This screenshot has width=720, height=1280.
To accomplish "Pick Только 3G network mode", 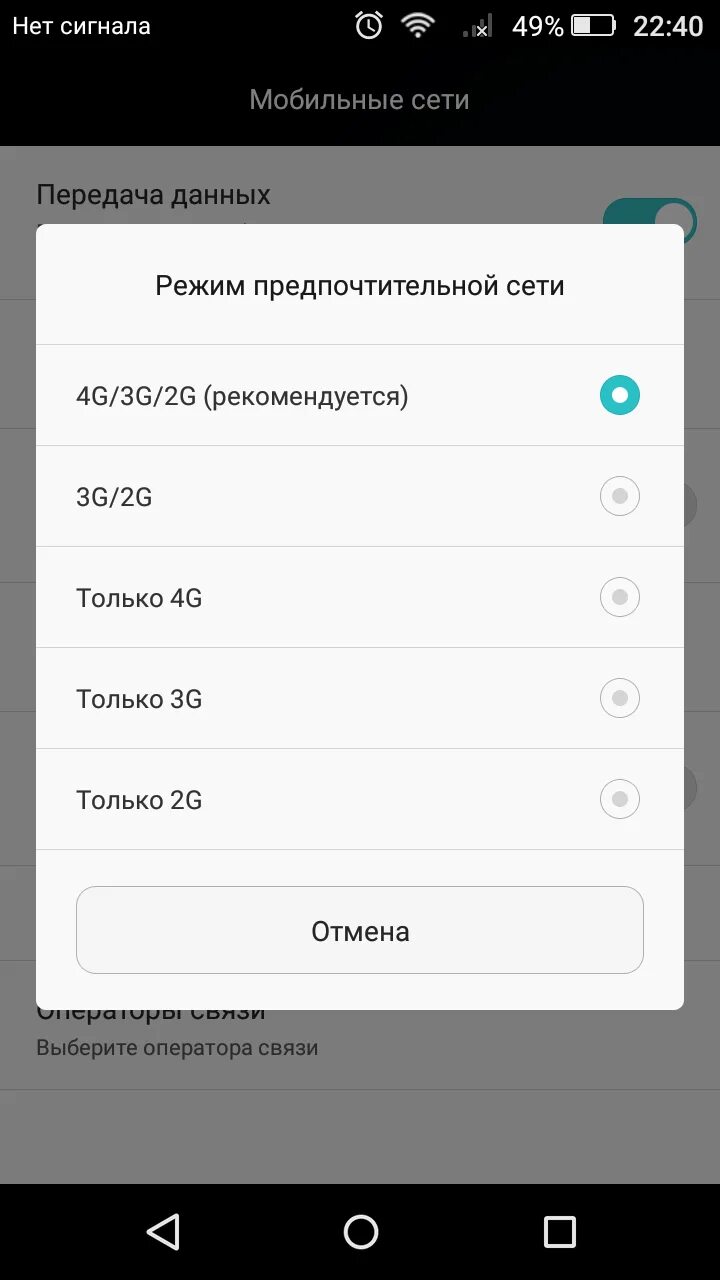I will click(360, 698).
